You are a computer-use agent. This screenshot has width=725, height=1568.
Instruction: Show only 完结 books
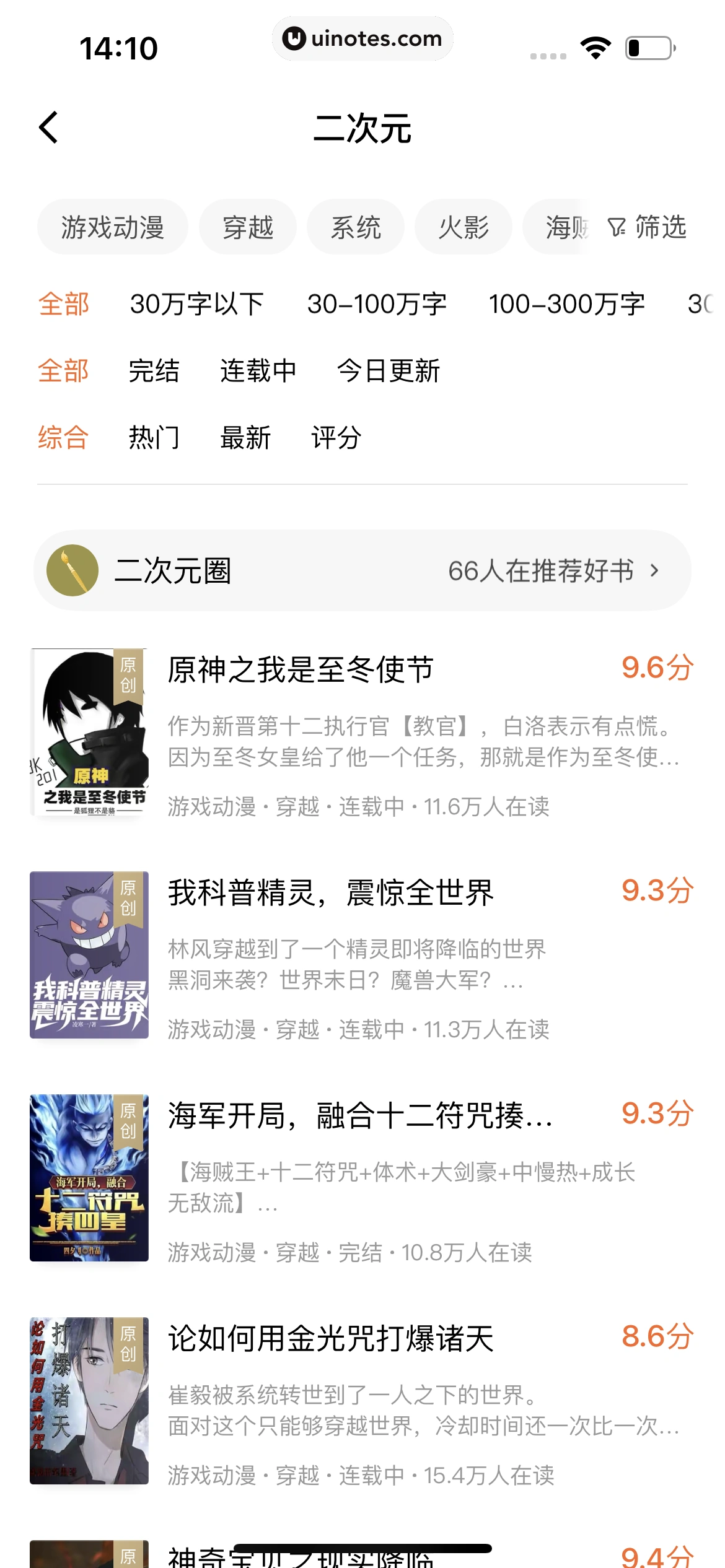[x=154, y=371]
